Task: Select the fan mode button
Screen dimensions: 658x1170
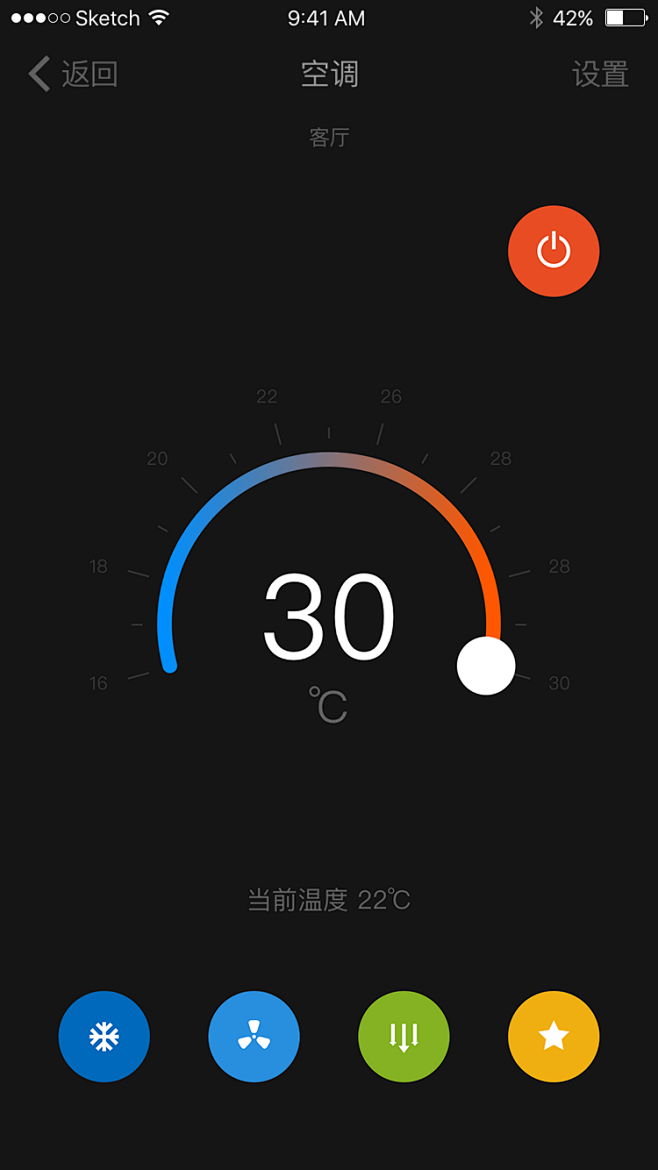Action: [x=254, y=1036]
